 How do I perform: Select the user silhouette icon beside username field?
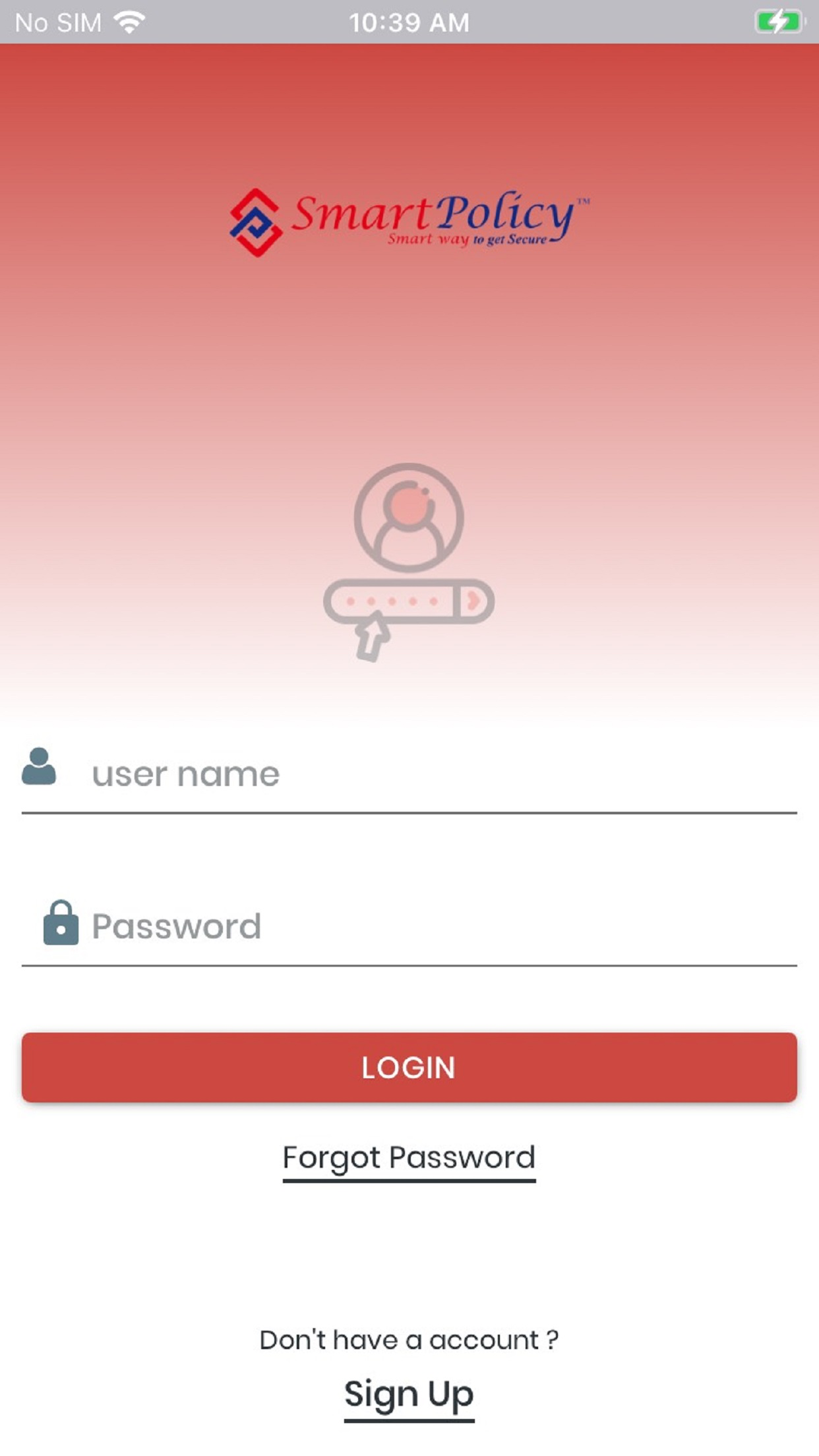(x=41, y=770)
